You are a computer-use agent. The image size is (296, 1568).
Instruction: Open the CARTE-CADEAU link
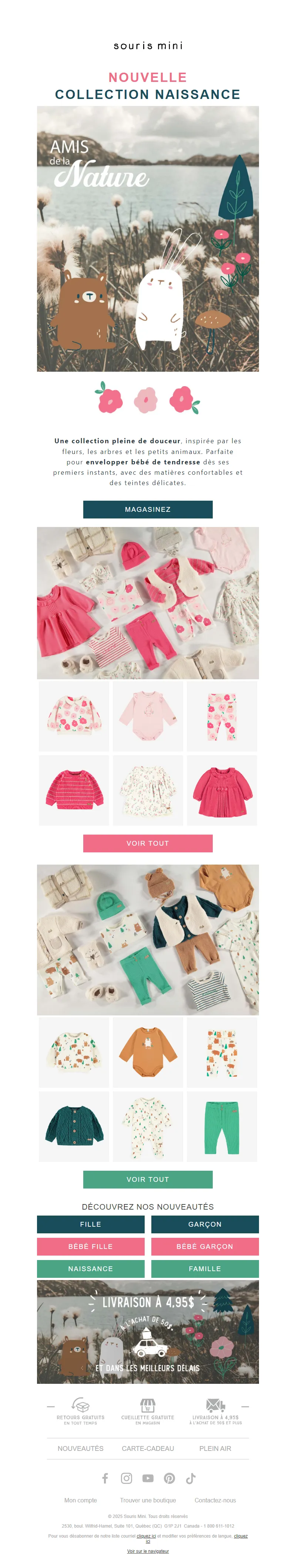(148, 1449)
